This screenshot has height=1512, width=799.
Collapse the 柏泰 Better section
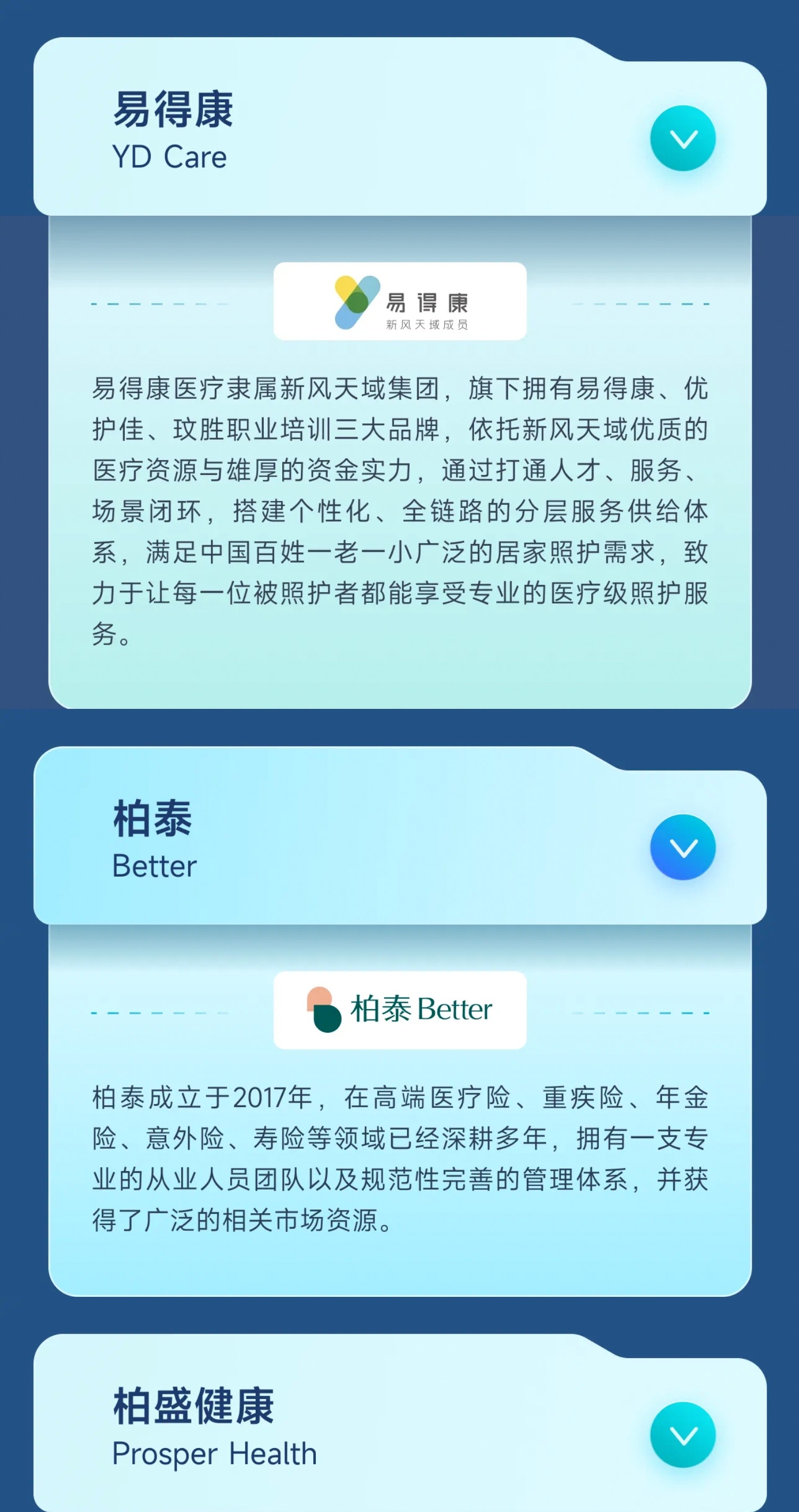(x=682, y=847)
